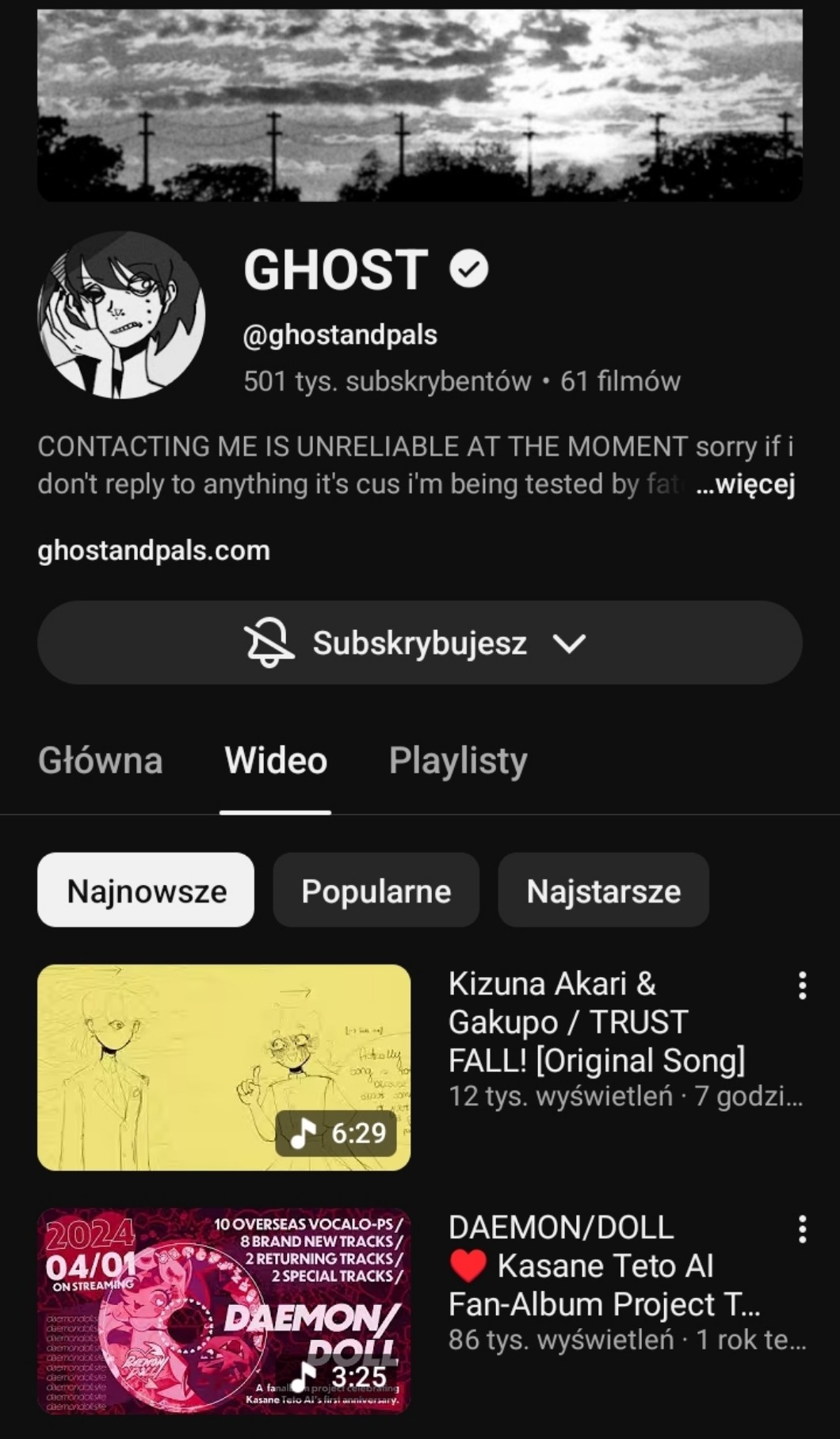Switch to the Główna tab
Image resolution: width=840 pixels, height=1439 pixels.
(x=101, y=761)
